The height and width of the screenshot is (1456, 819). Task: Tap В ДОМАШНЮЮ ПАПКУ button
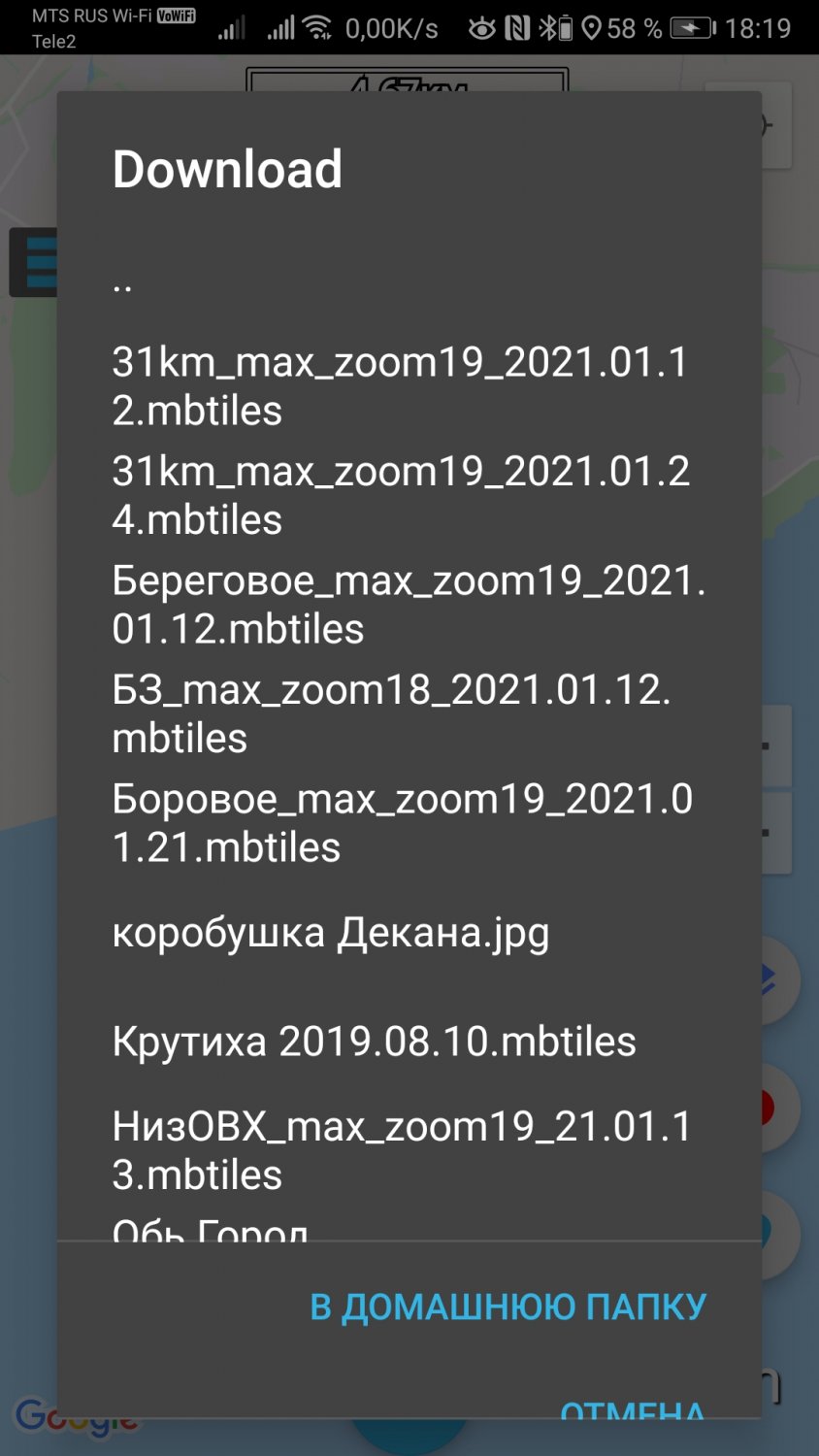click(x=508, y=1307)
